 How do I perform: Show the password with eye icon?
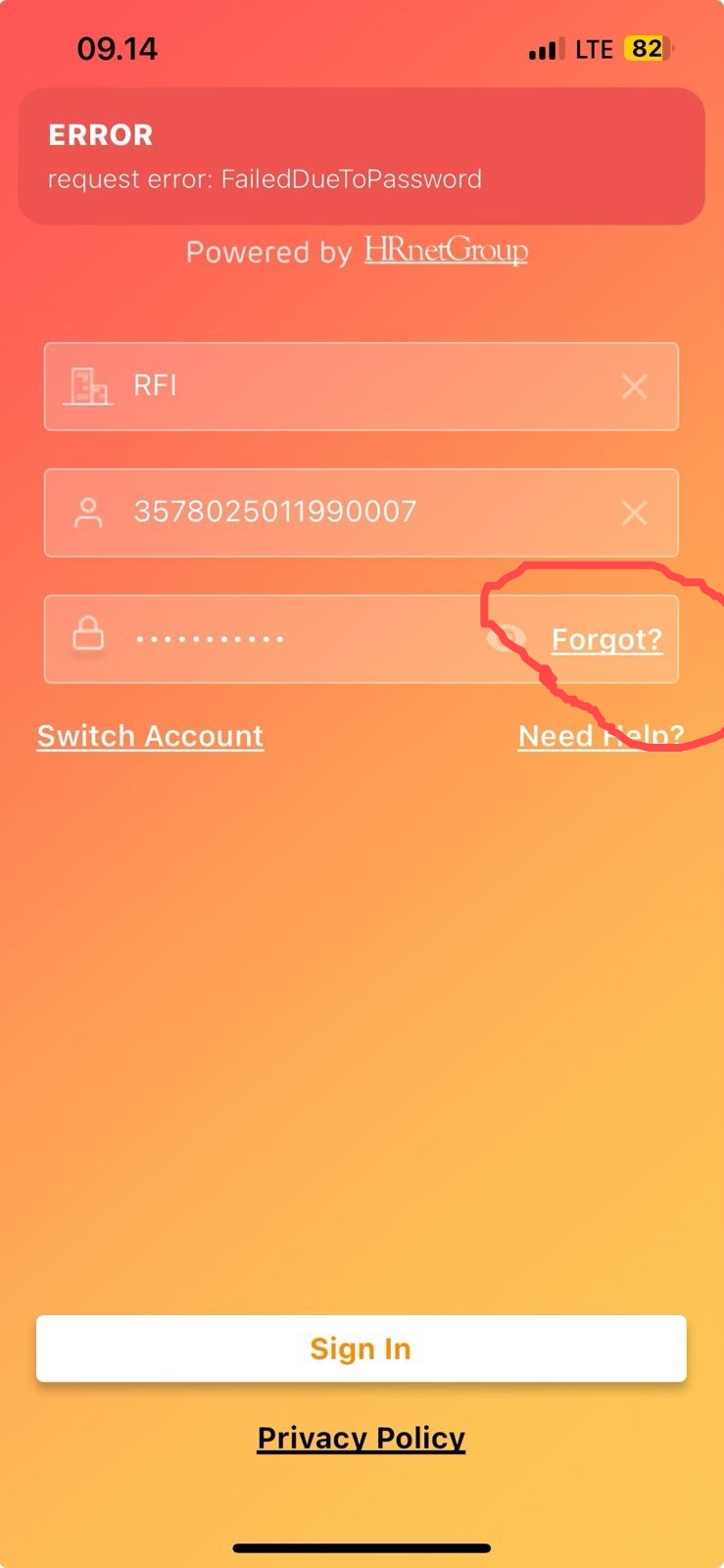coord(507,639)
